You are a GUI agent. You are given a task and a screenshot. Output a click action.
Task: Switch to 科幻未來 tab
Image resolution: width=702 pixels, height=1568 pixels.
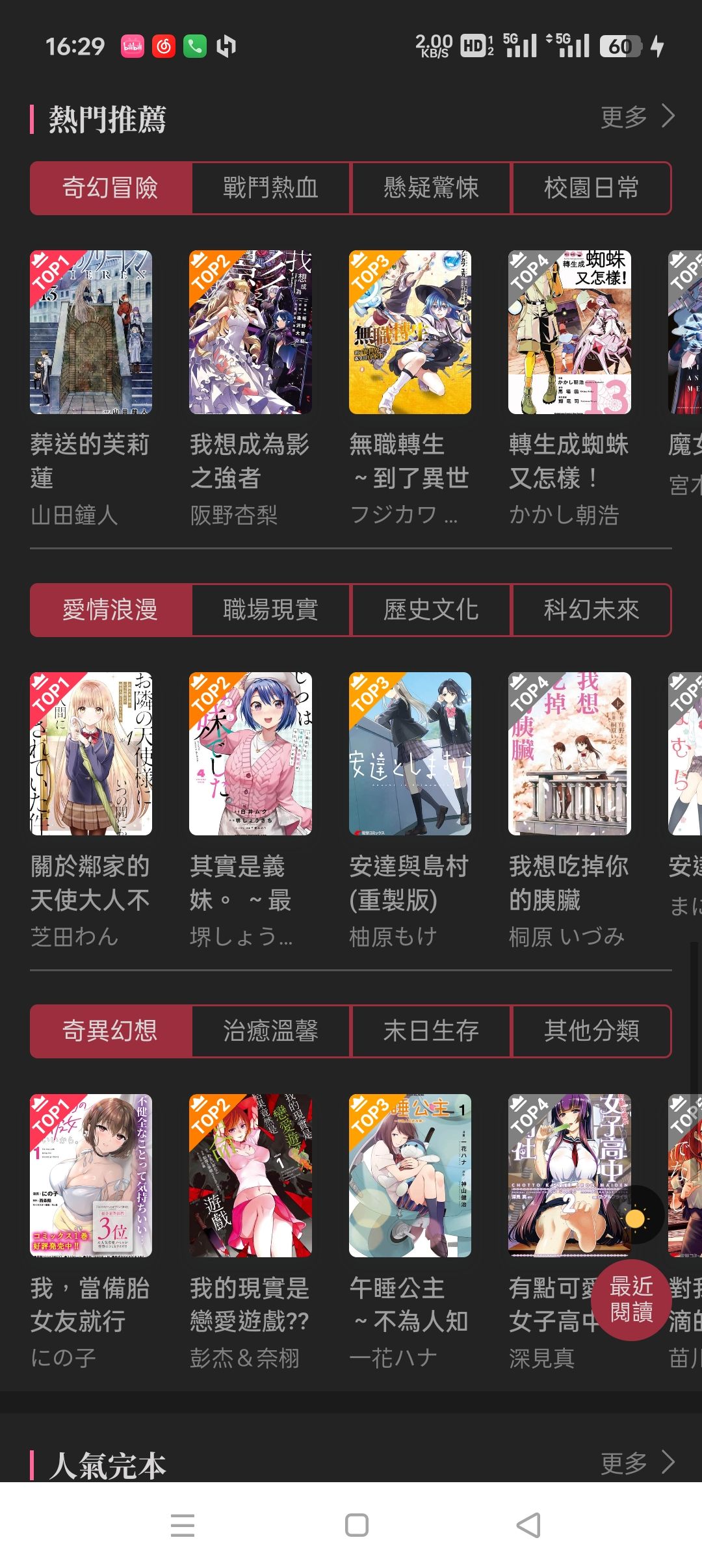pos(591,610)
